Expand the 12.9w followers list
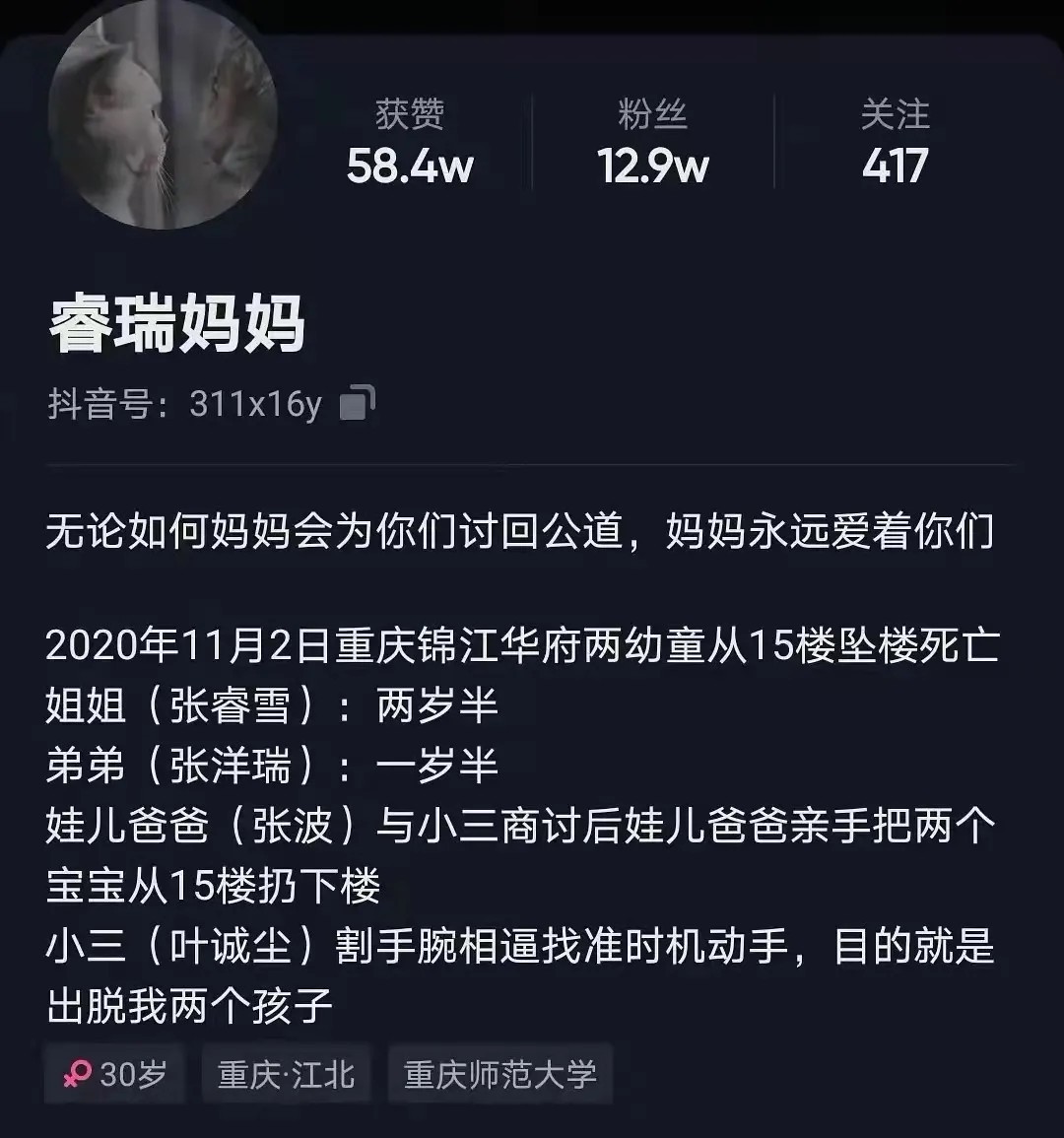The width and height of the screenshot is (1064, 1138). [x=652, y=167]
